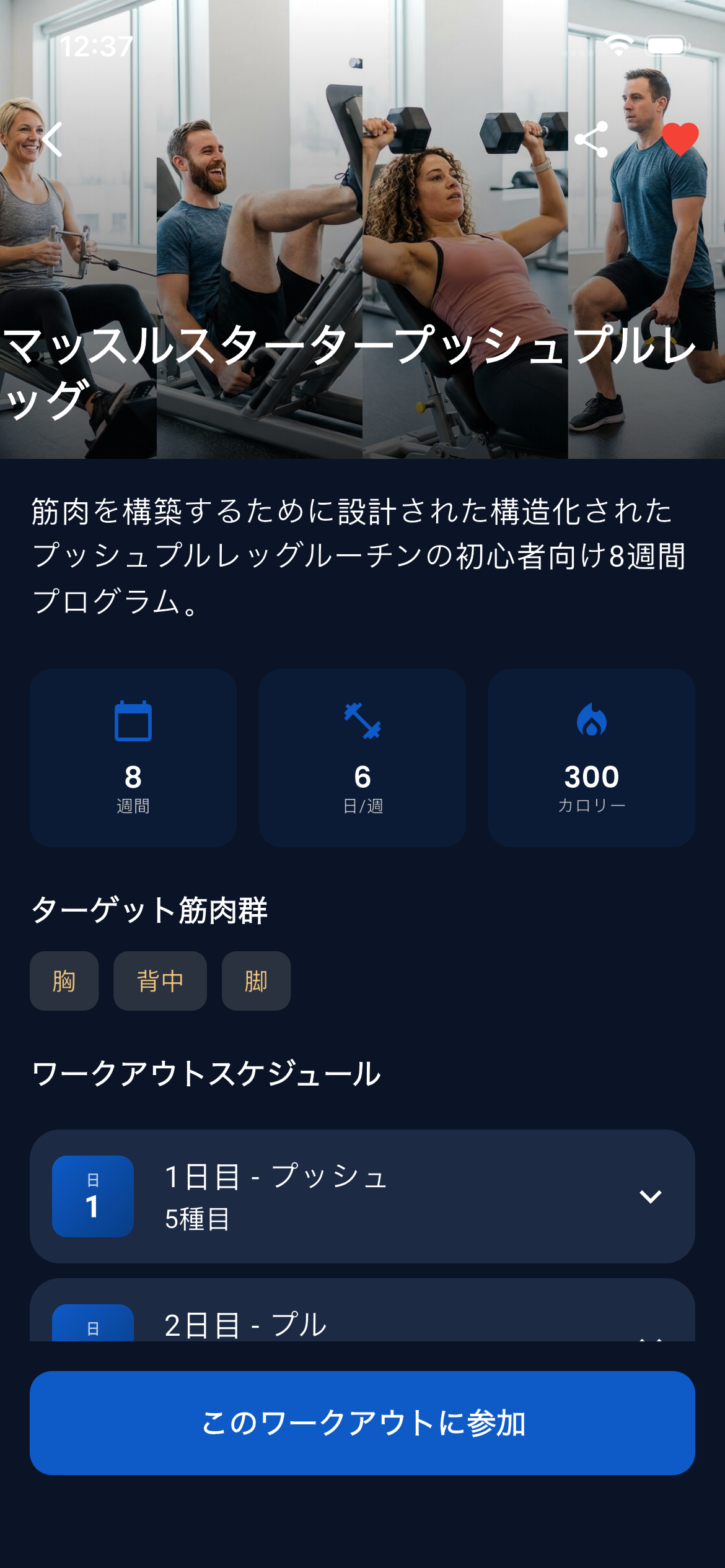Tap the flame icon above 300 calories
This screenshot has height=1568, width=725.
[x=592, y=725]
